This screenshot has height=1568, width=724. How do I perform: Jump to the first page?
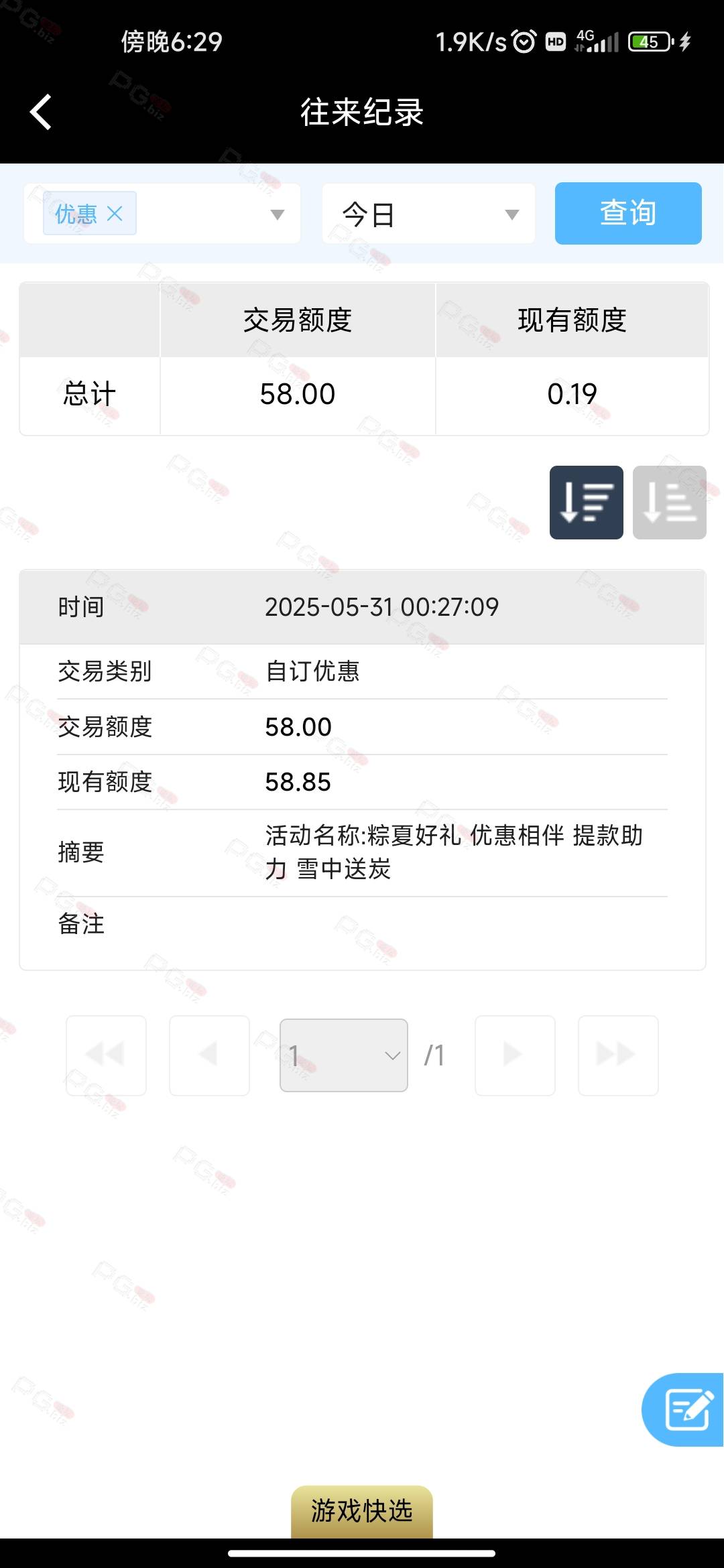[x=106, y=1055]
